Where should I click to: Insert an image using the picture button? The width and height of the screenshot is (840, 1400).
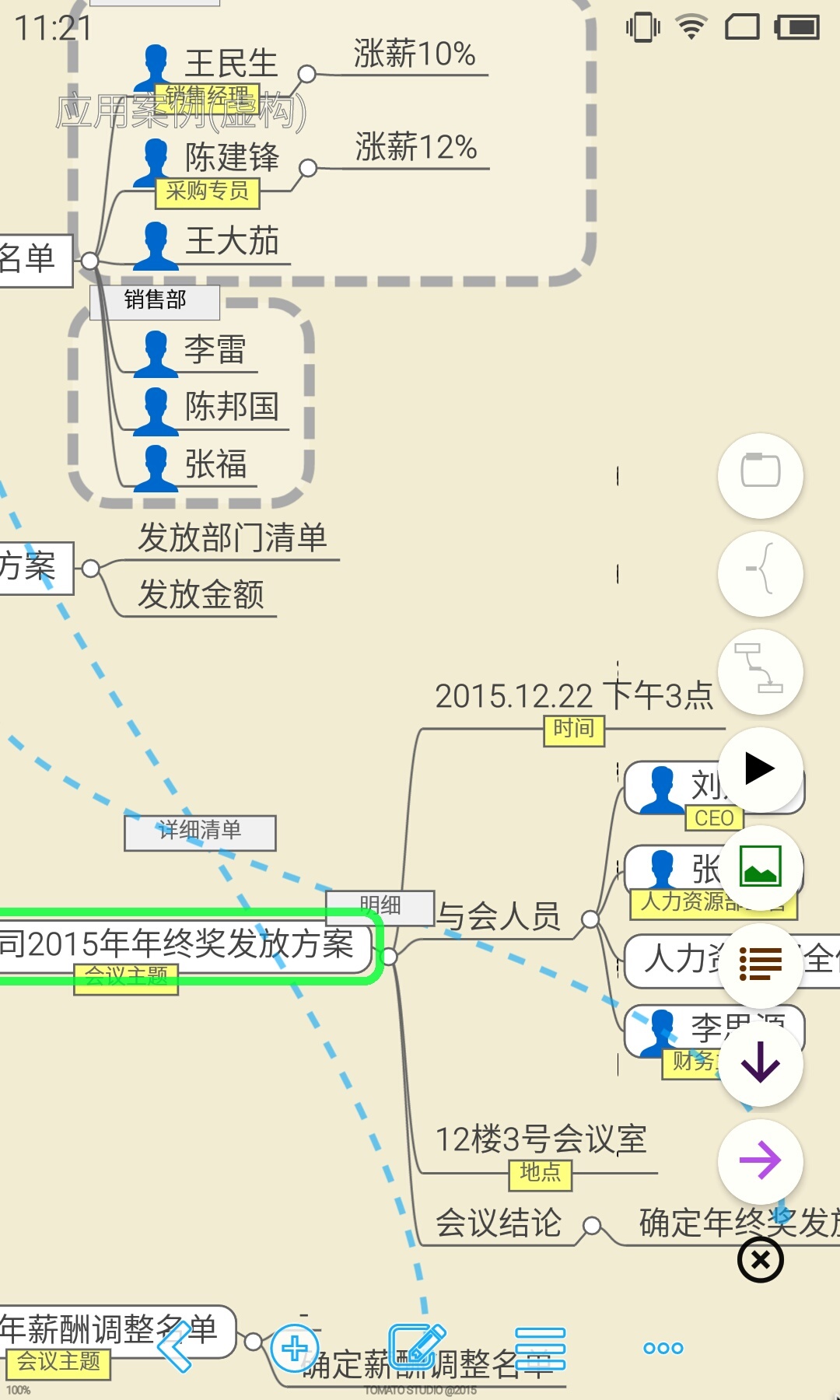760,866
